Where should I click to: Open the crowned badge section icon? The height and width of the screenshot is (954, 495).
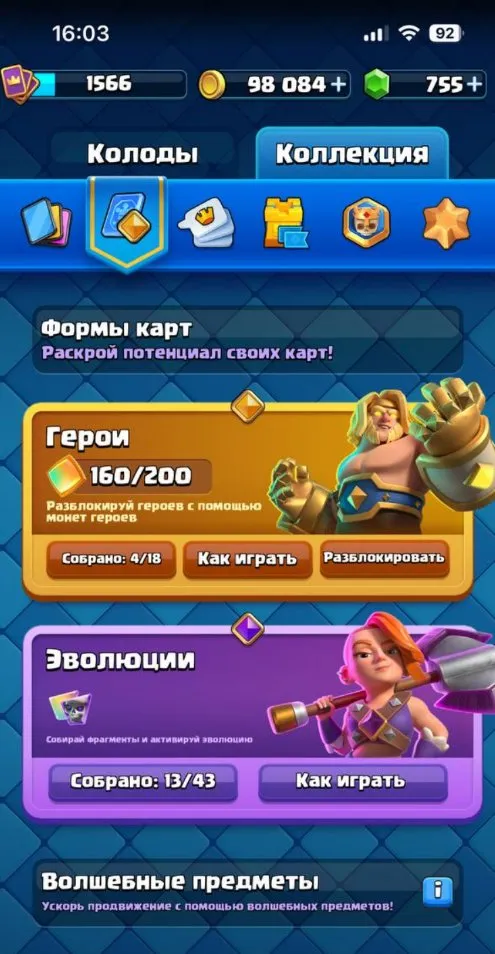point(366,223)
